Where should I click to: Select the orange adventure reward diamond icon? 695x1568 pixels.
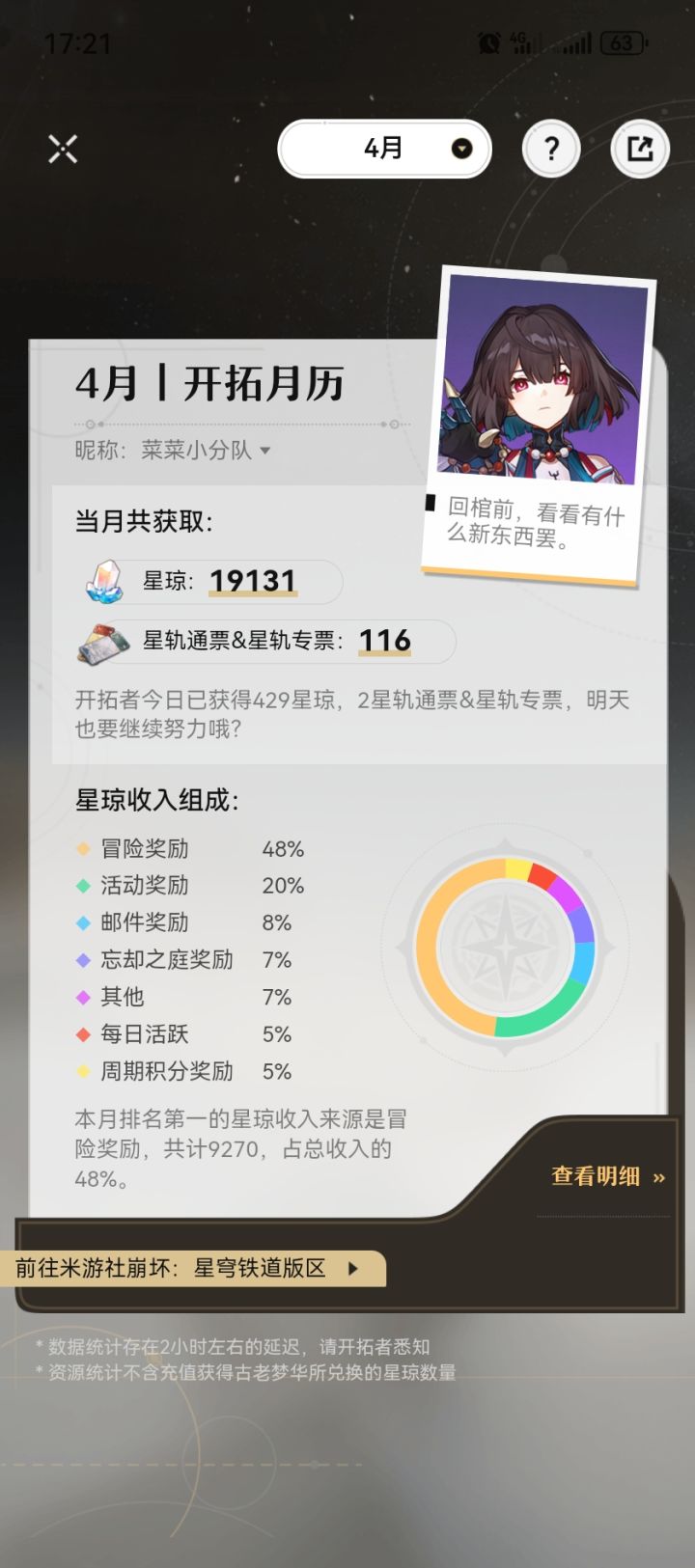81,848
